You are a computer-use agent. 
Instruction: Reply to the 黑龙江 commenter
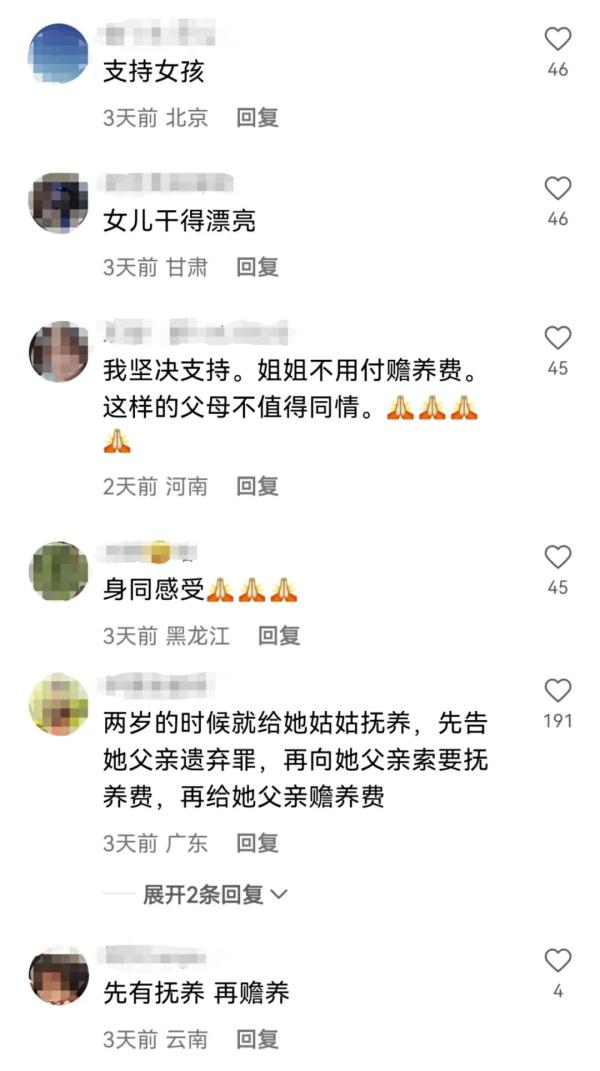(x=279, y=635)
